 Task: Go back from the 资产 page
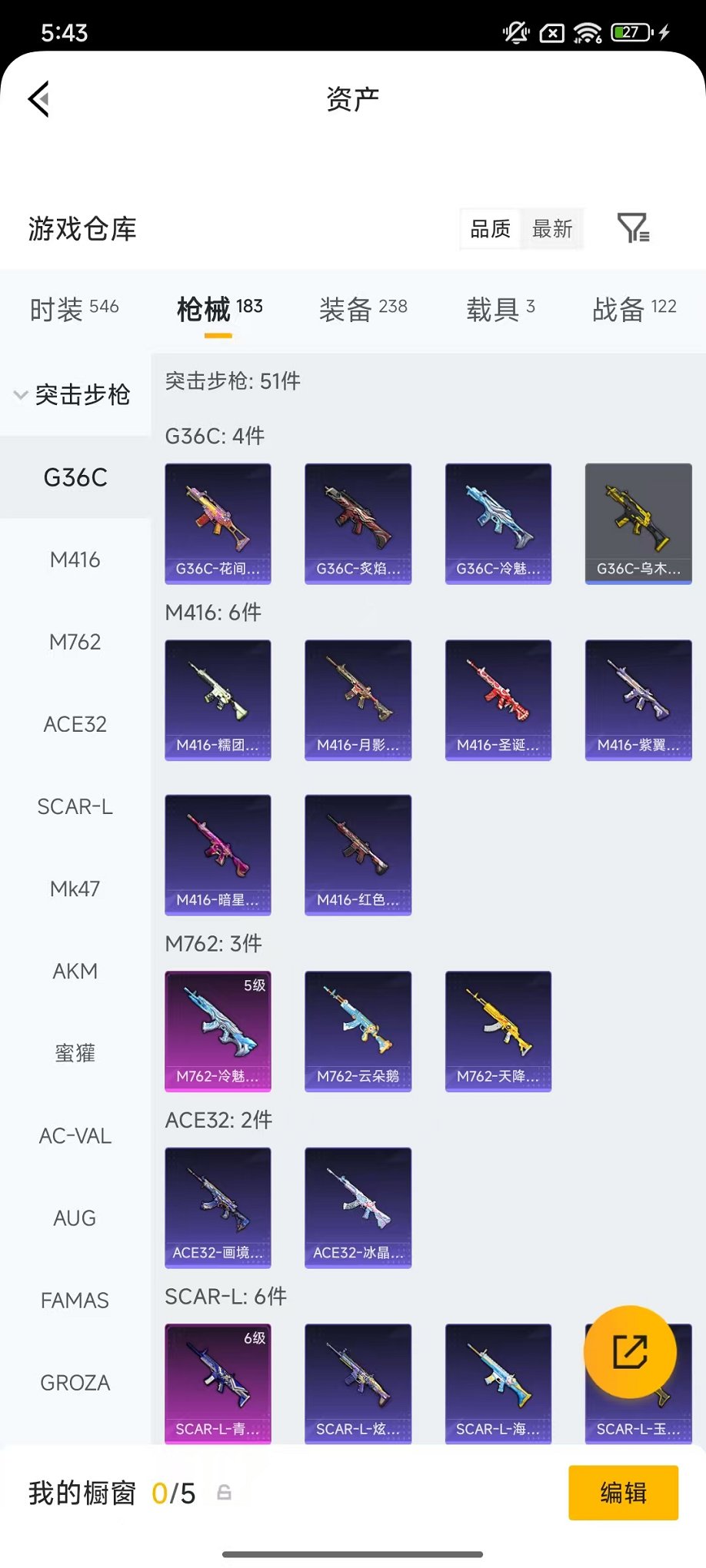pos(40,99)
